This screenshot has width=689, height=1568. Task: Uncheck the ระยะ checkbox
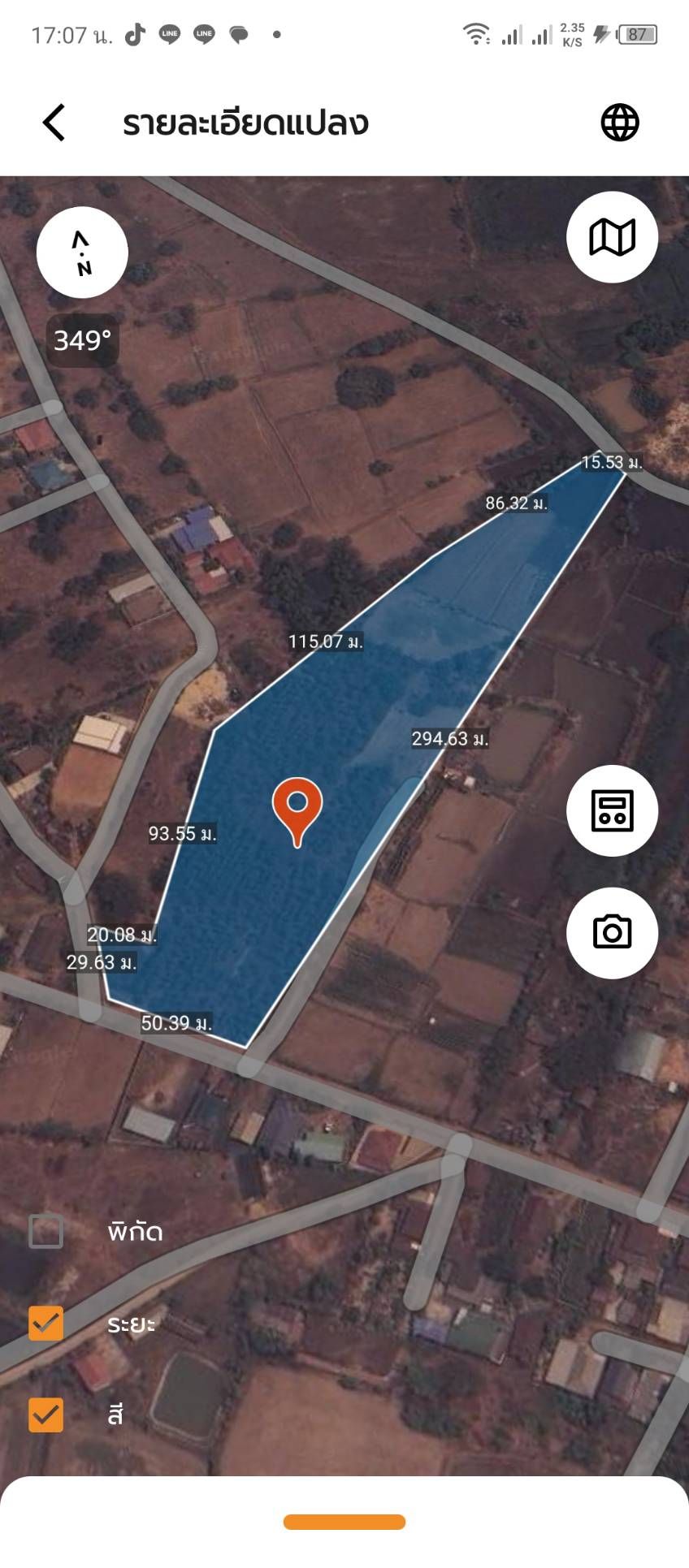46,1323
